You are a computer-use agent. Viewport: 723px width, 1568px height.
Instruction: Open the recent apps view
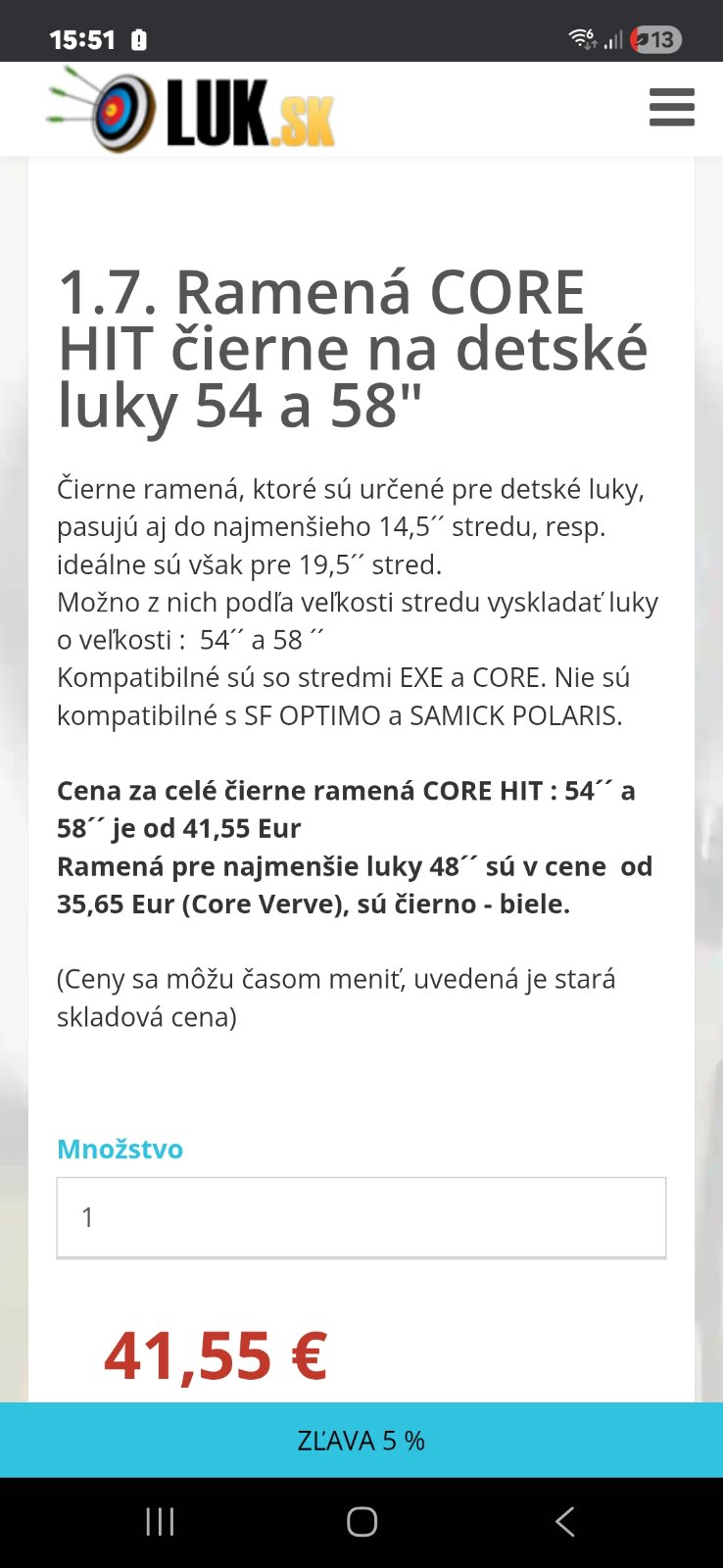click(160, 1521)
